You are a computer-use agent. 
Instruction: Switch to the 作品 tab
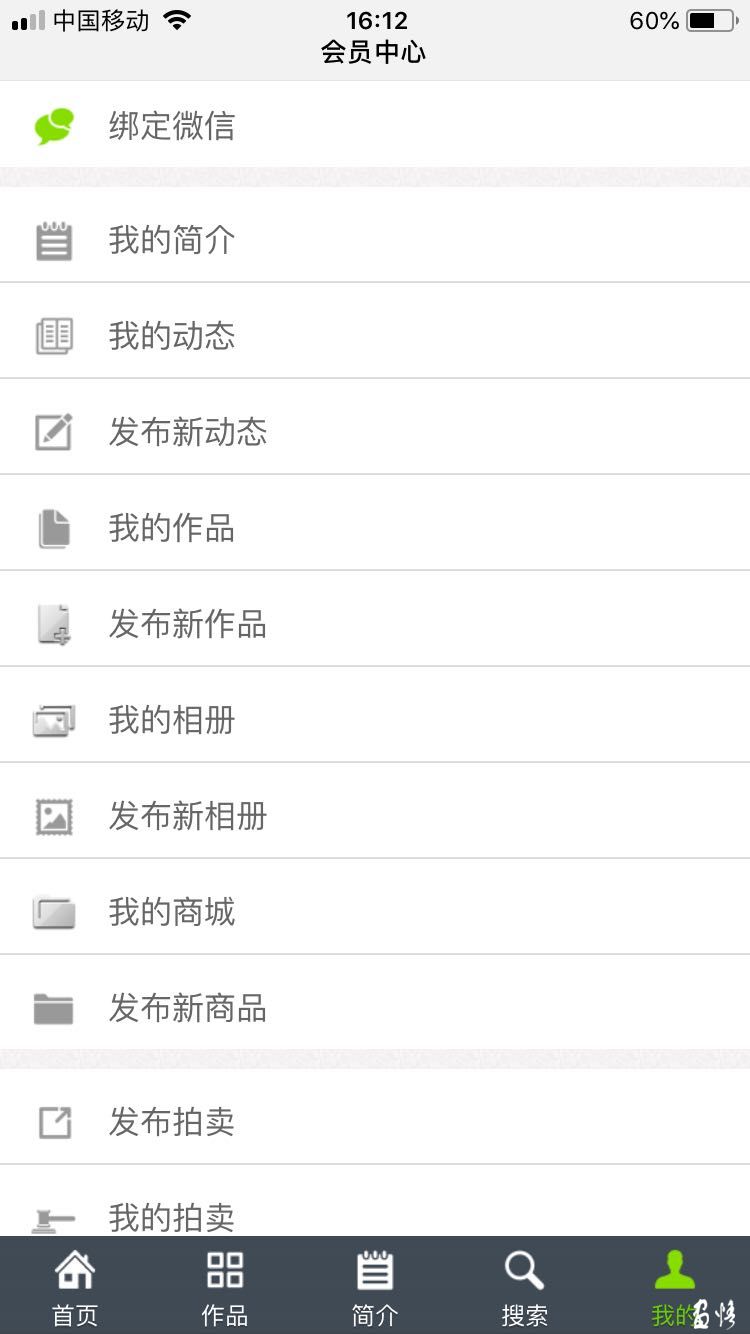click(x=225, y=1286)
